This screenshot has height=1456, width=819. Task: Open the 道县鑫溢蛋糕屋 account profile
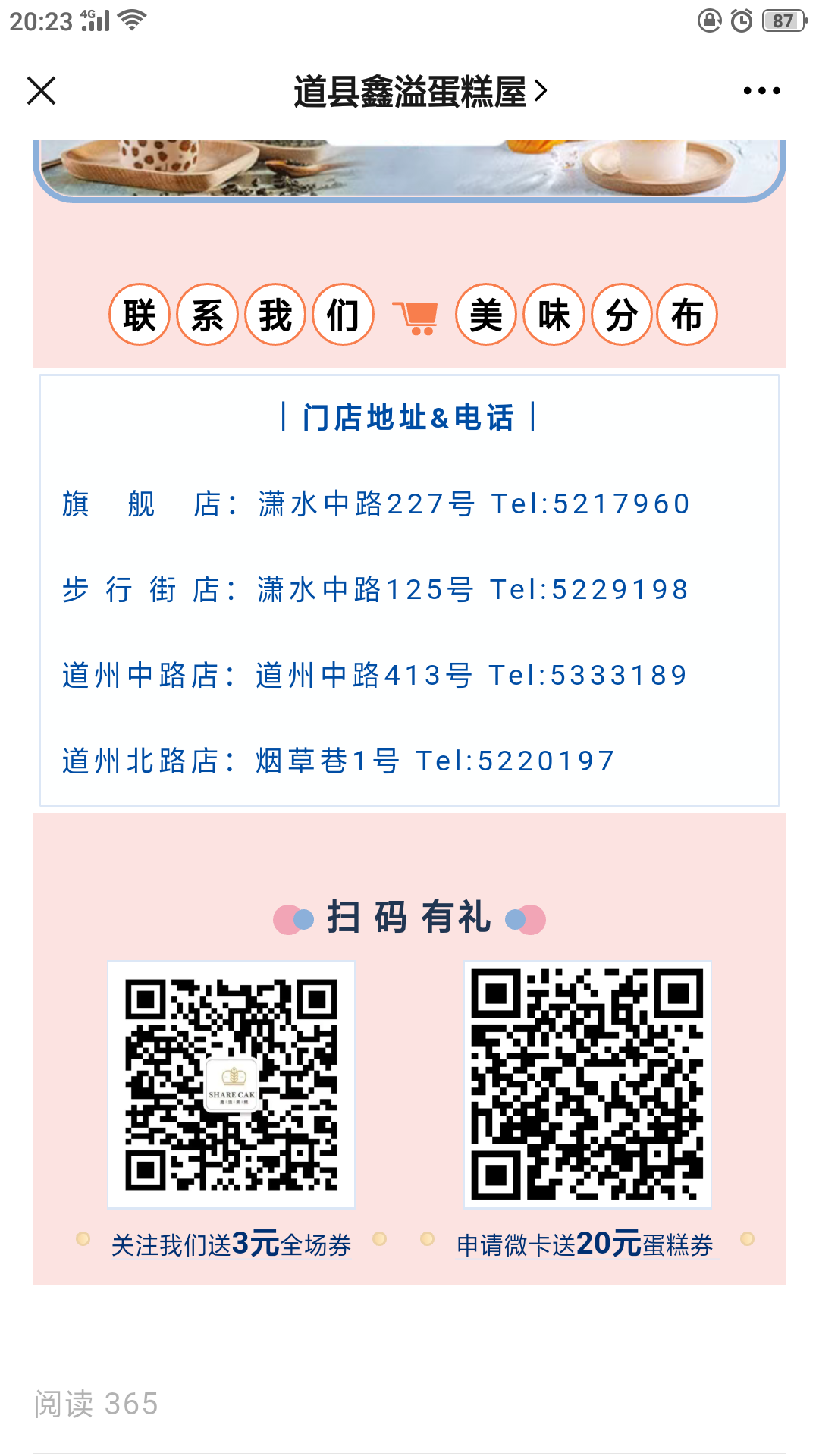pyautogui.click(x=419, y=92)
